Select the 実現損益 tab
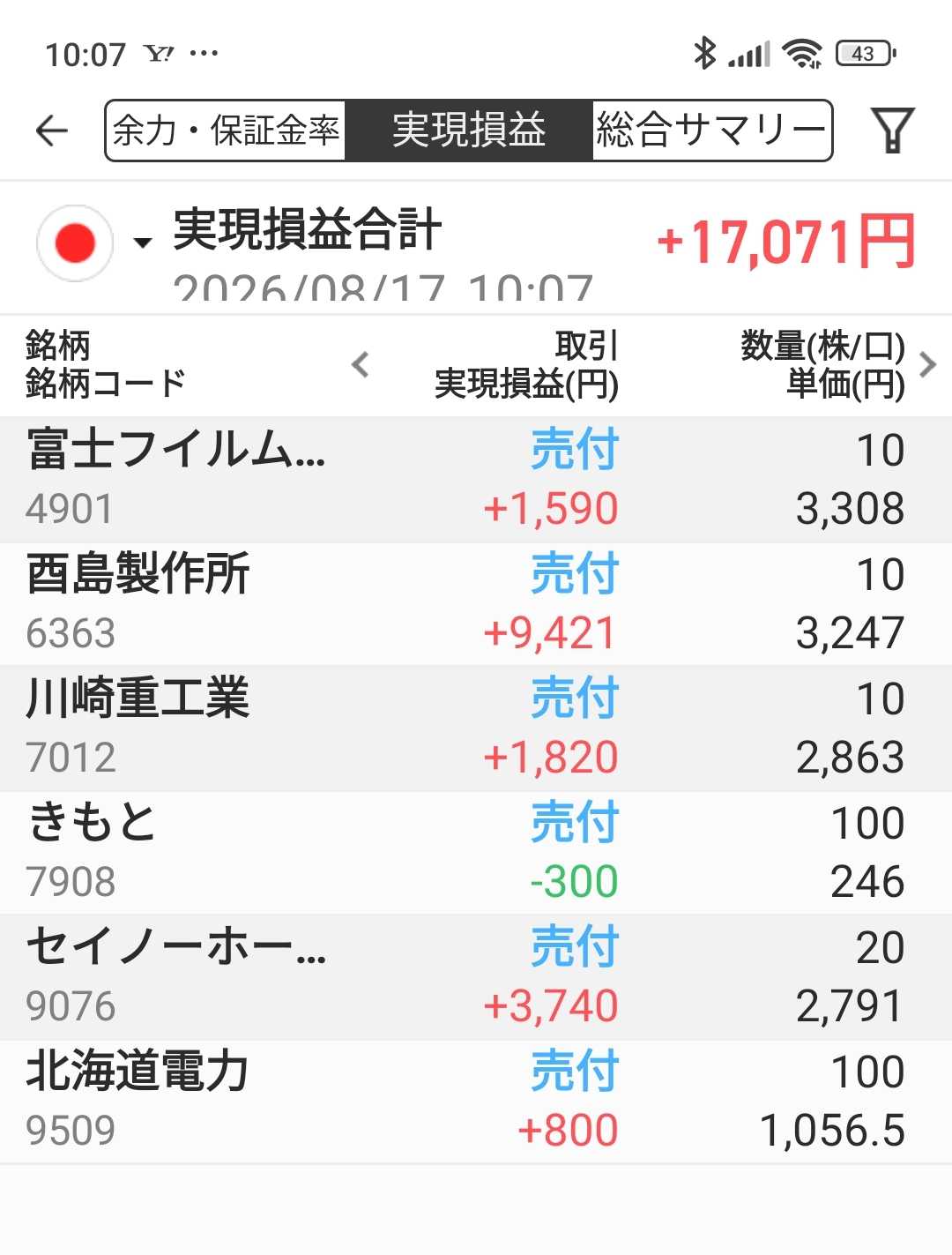Viewport: 952px width, 1255px height. pyautogui.click(x=469, y=131)
